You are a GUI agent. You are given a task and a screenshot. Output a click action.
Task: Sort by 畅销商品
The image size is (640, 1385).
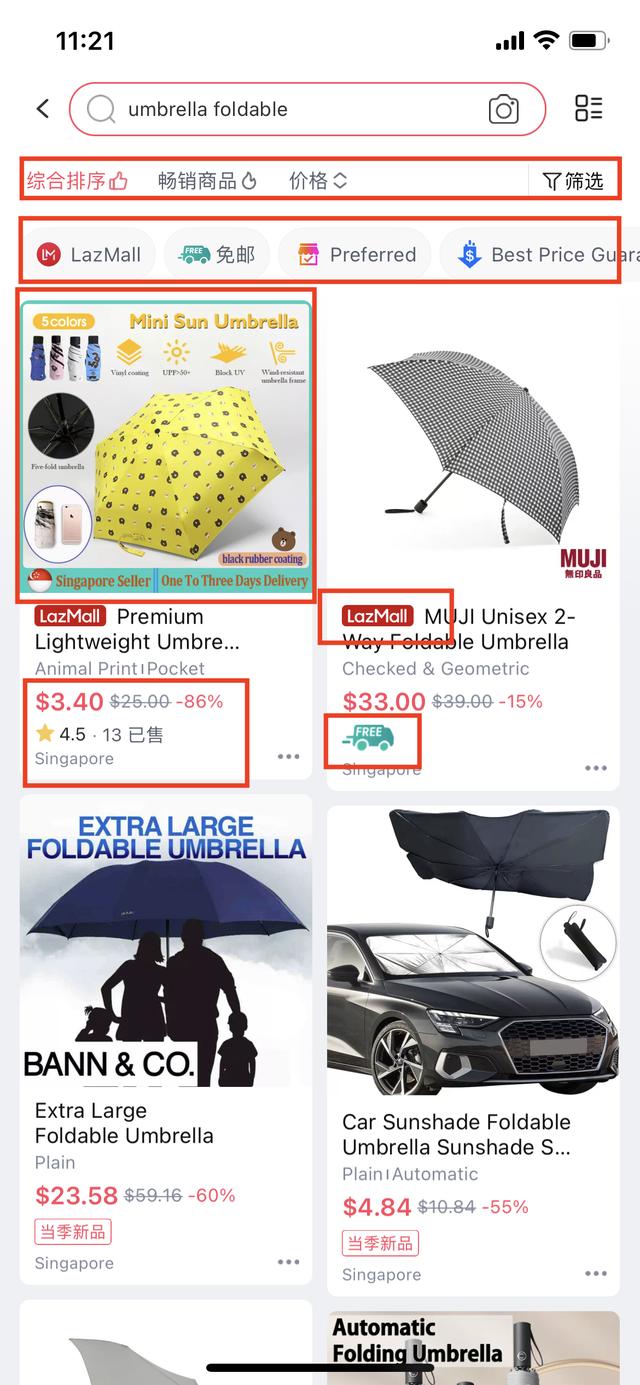click(x=207, y=181)
